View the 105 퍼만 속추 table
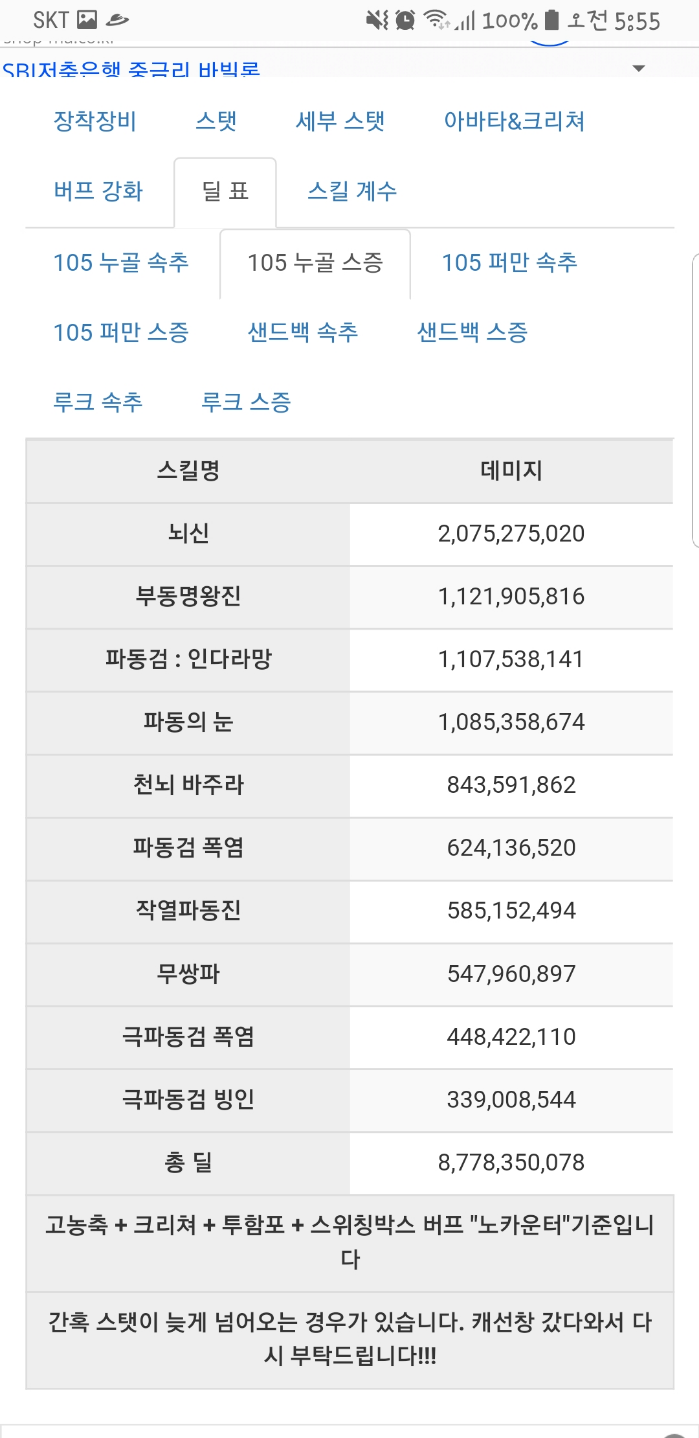This screenshot has width=699, height=1438. 509,263
